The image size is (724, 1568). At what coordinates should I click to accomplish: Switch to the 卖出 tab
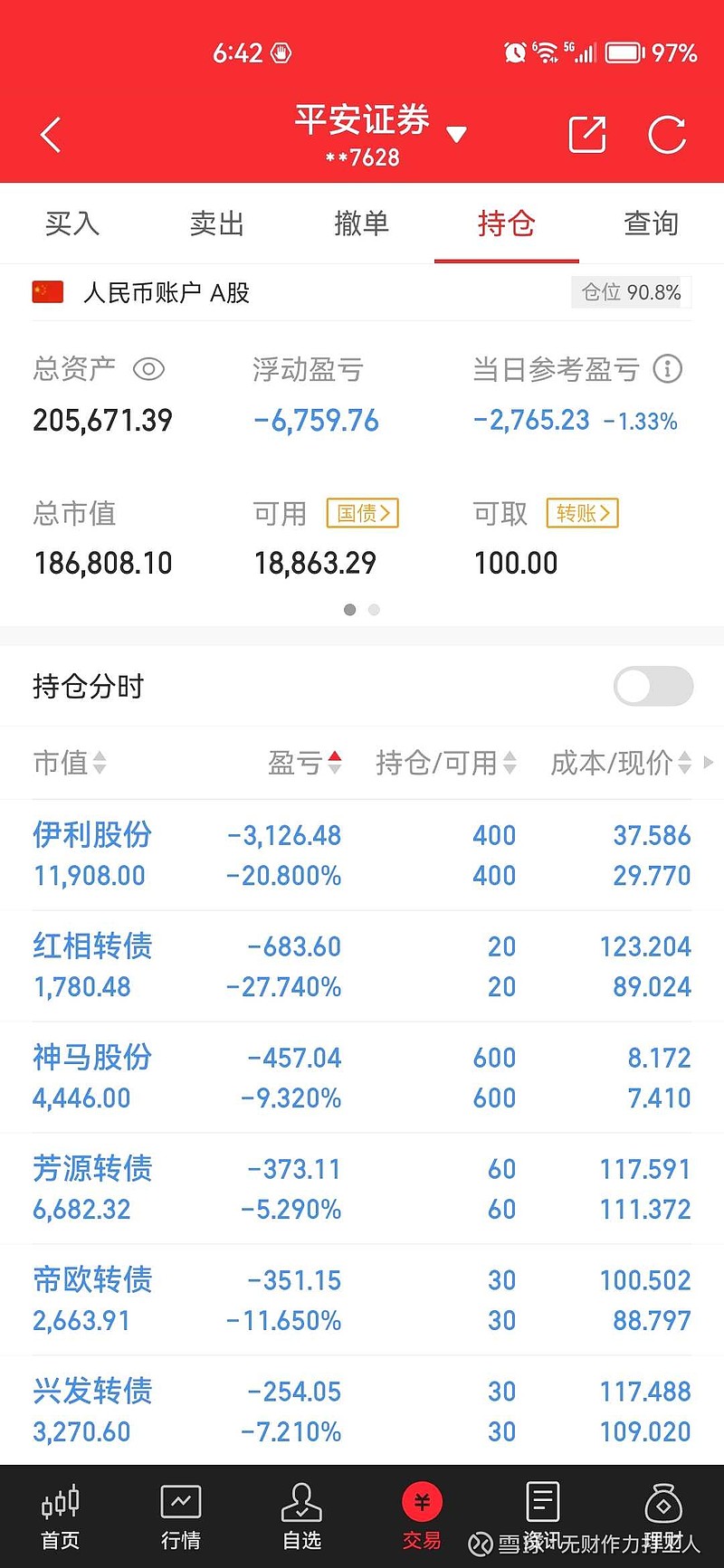coord(217,223)
